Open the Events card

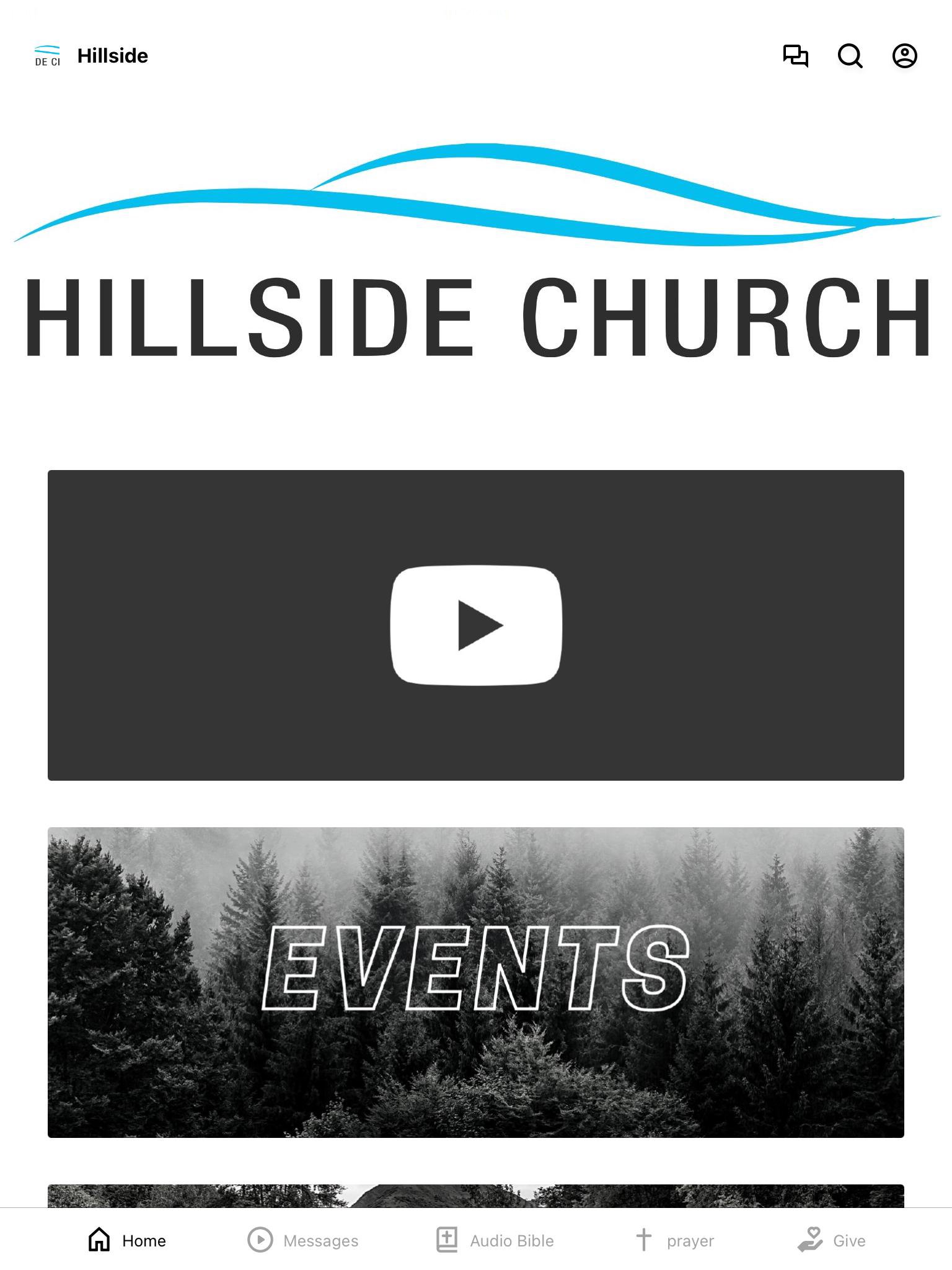point(476,982)
